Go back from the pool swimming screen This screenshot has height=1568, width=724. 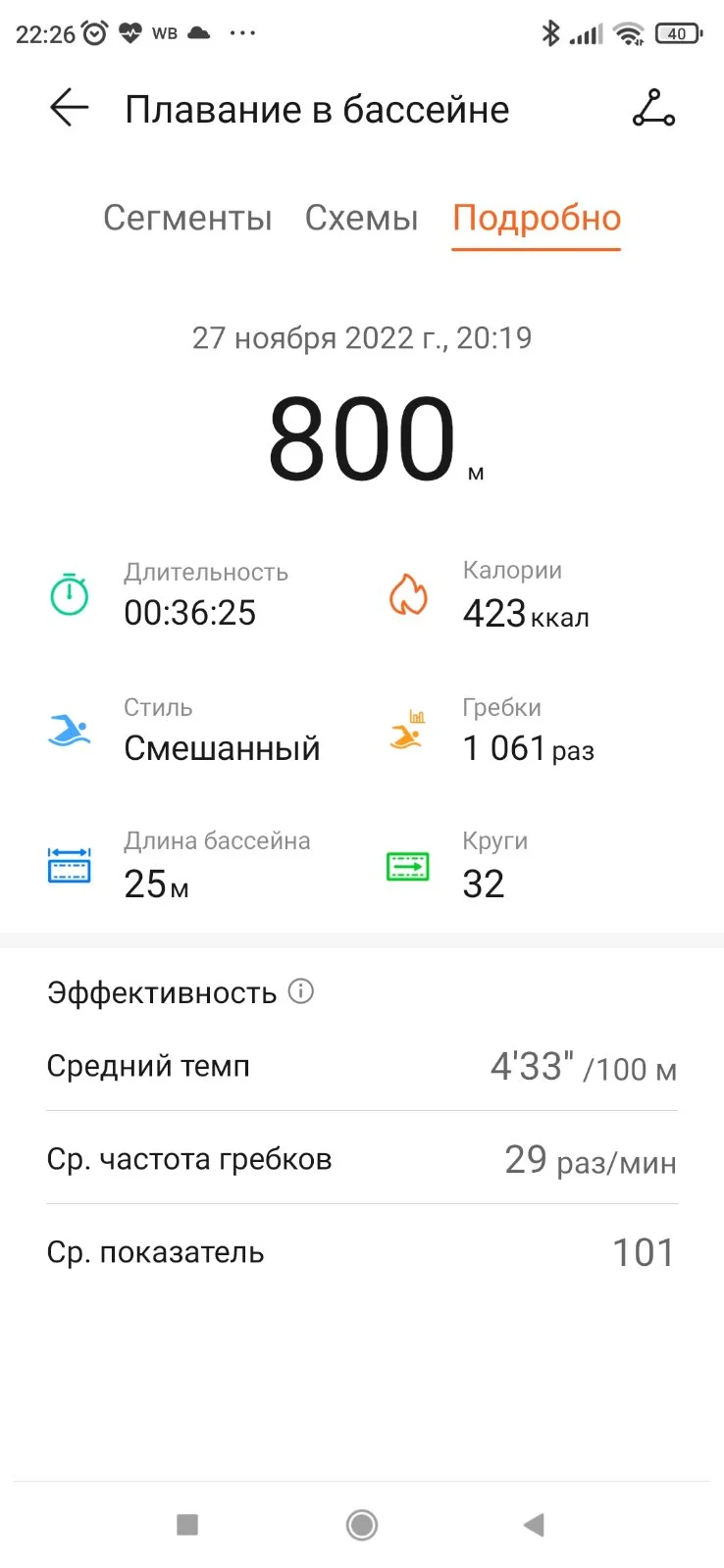[69, 108]
